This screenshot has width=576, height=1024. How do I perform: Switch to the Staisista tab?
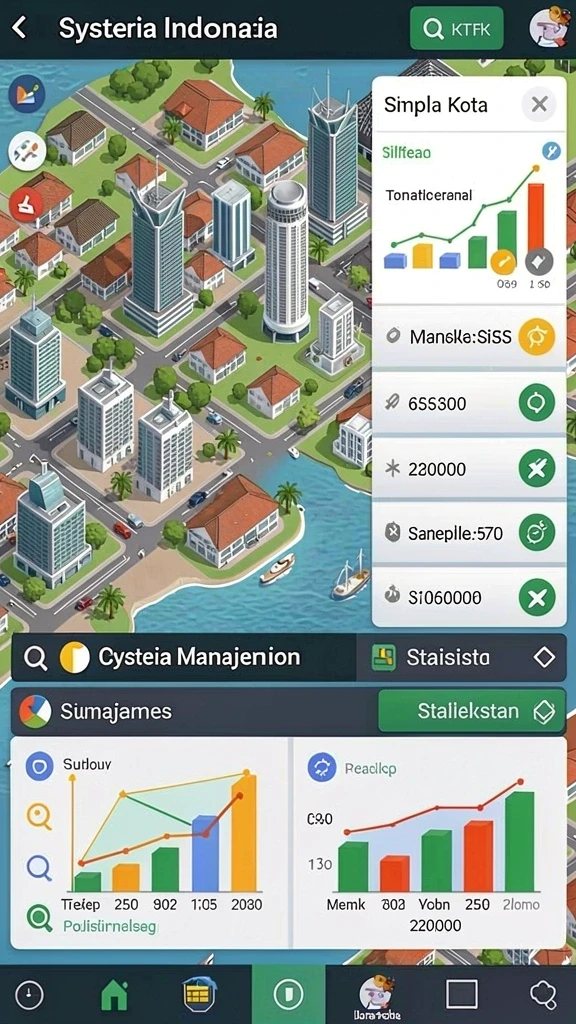461,658
